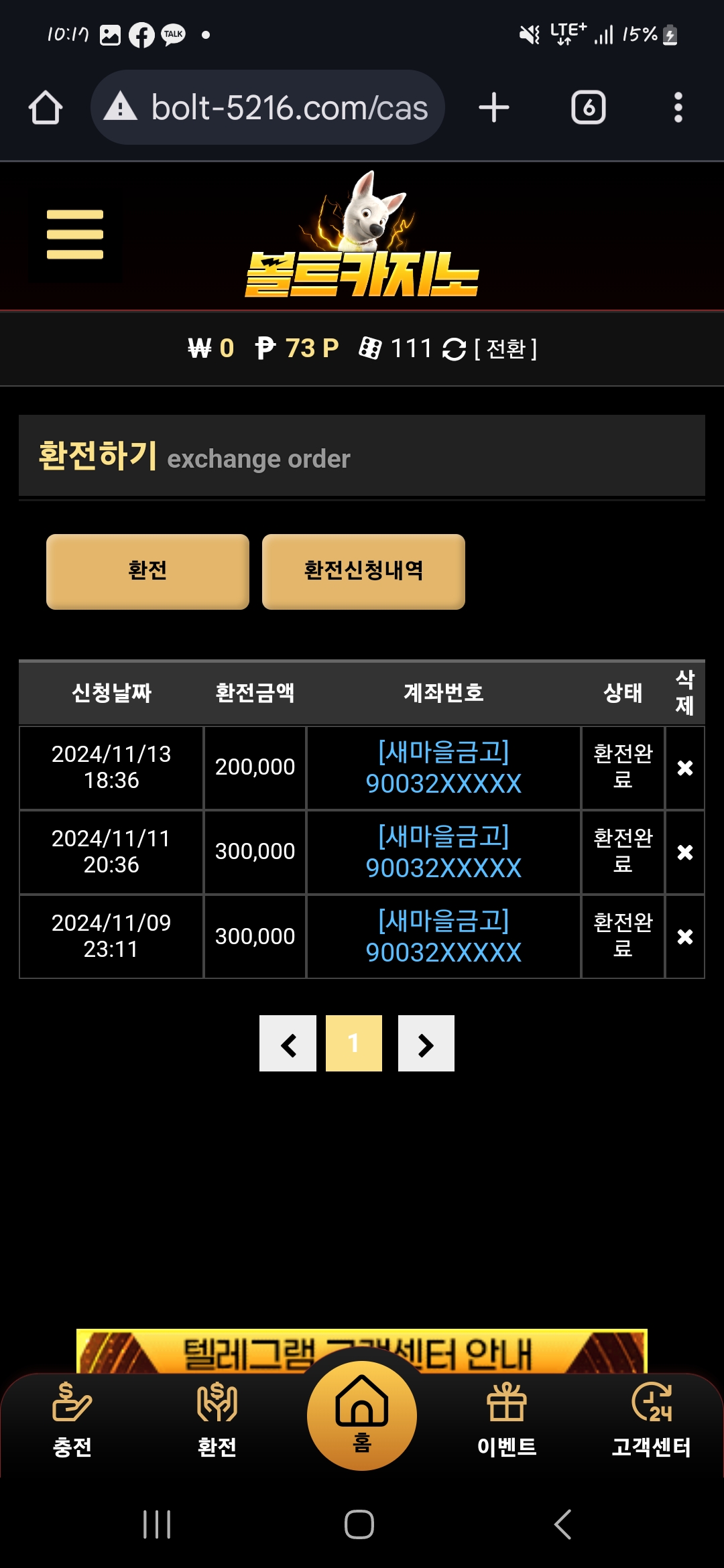The height and width of the screenshot is (1568, 724).
Task: Select page 1 in pagination
Action: pyautogui.click(x=353, y=1043)
